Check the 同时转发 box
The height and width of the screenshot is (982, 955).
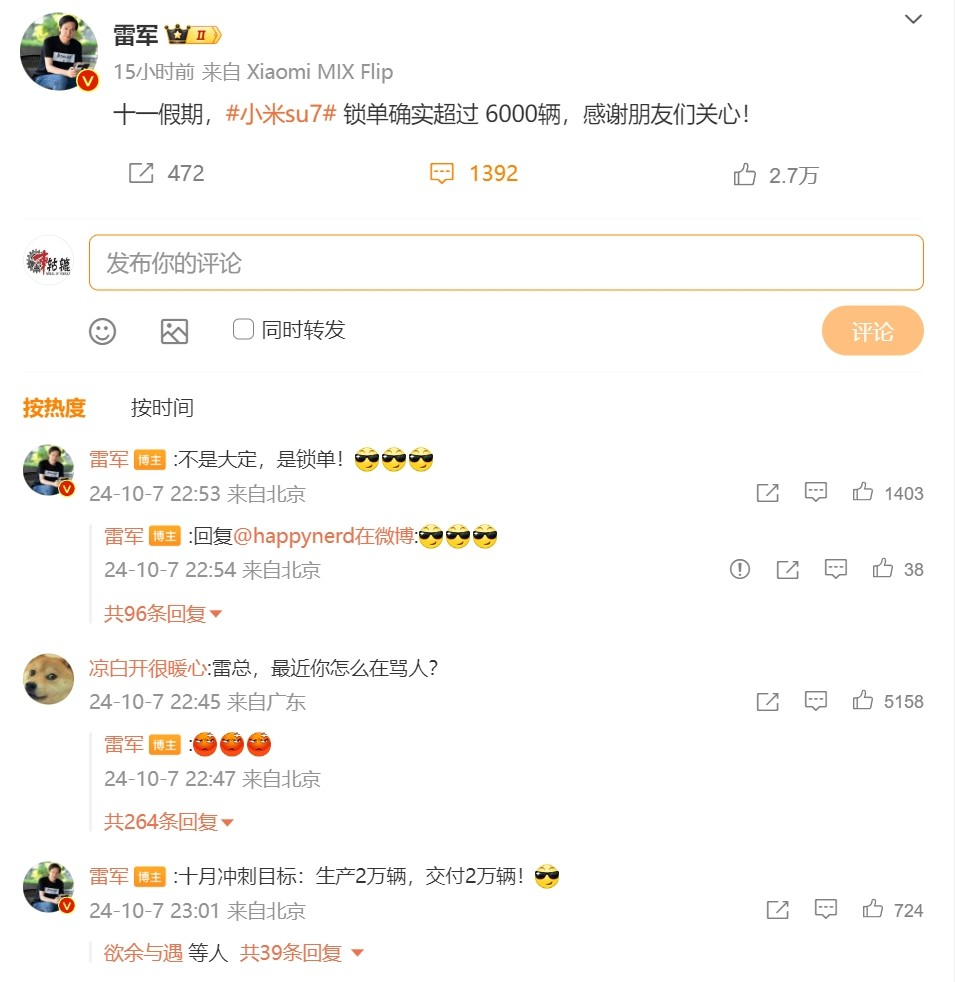243,329
